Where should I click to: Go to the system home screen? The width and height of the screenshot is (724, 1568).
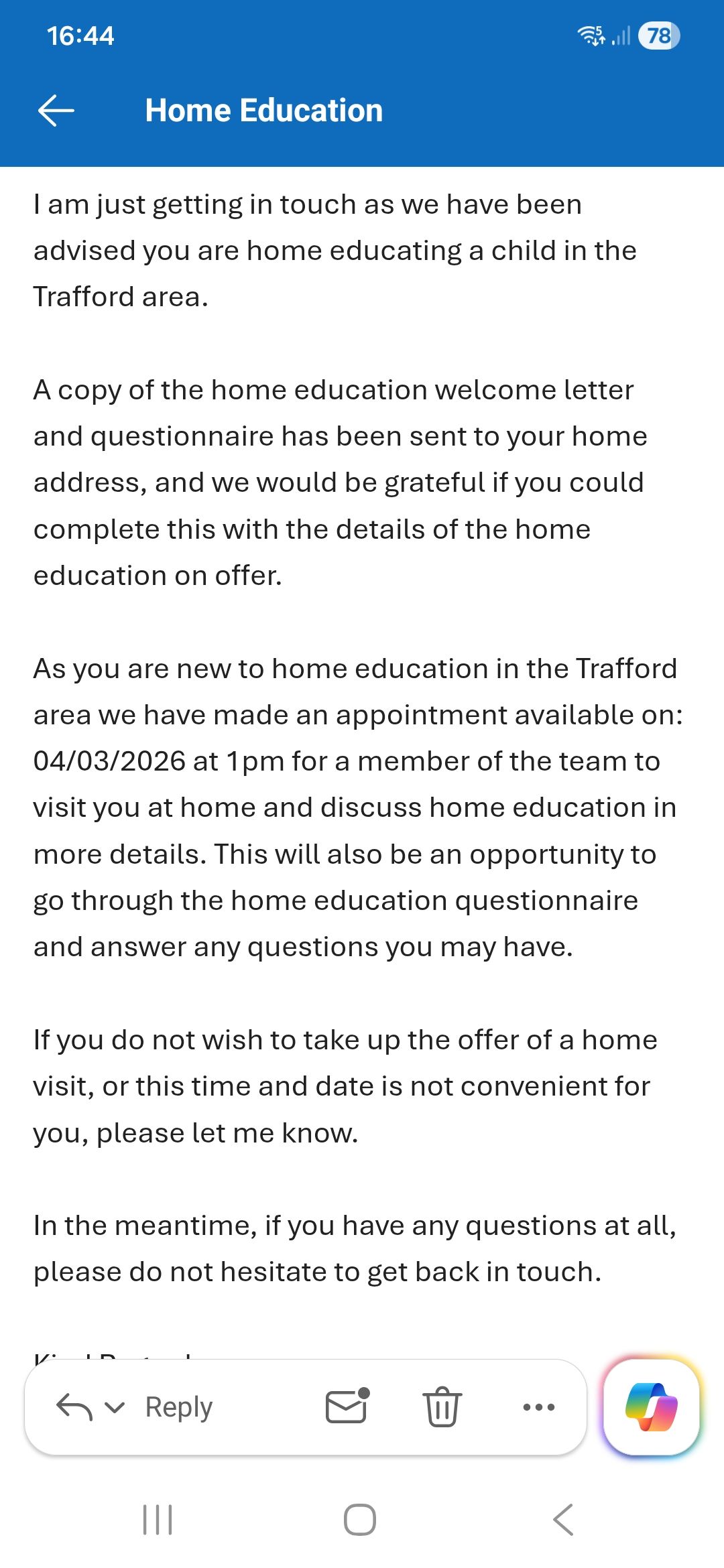click(x=360, y=1520)
